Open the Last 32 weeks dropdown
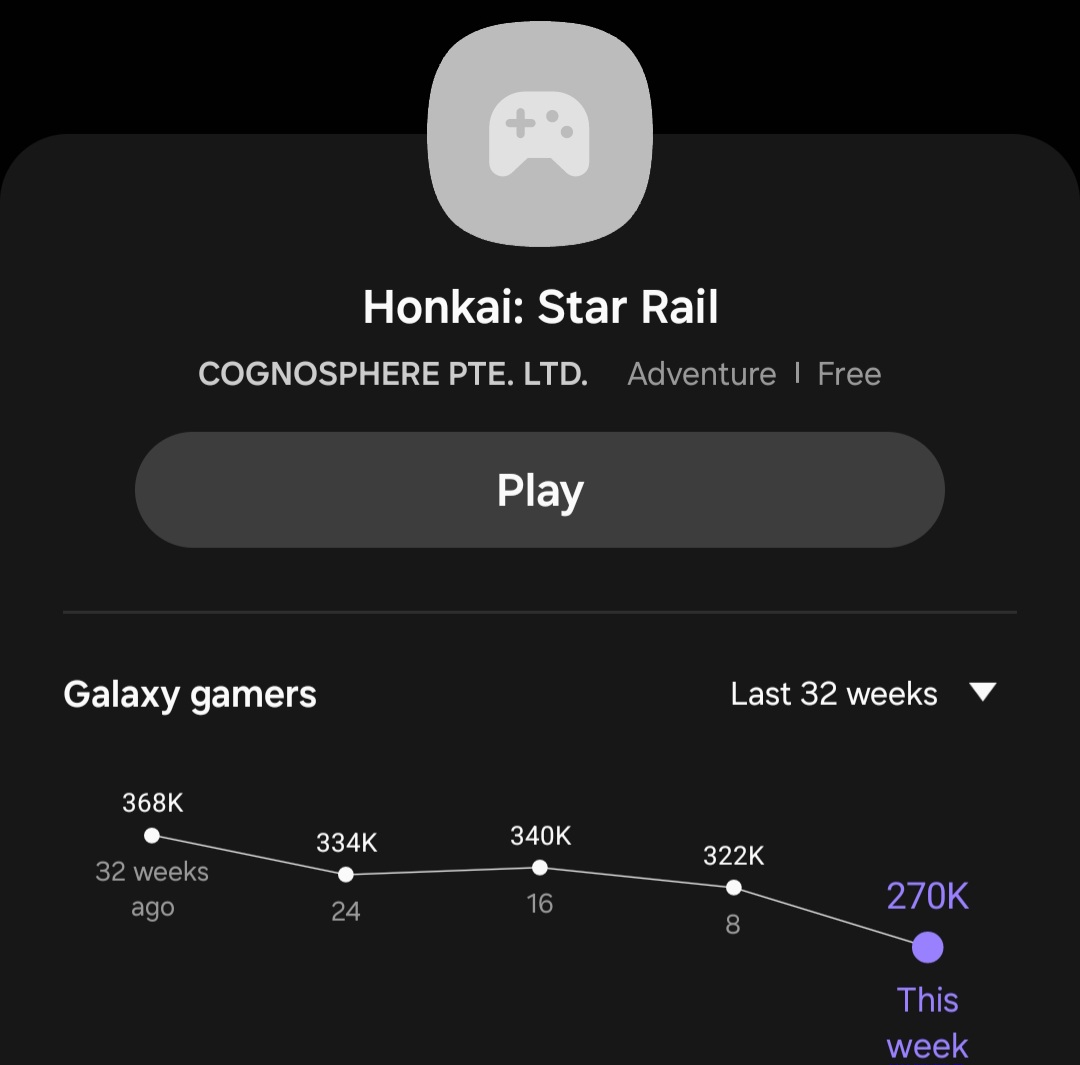The height and width of the screenshot is (1065, 1080). tap(862, 693)
